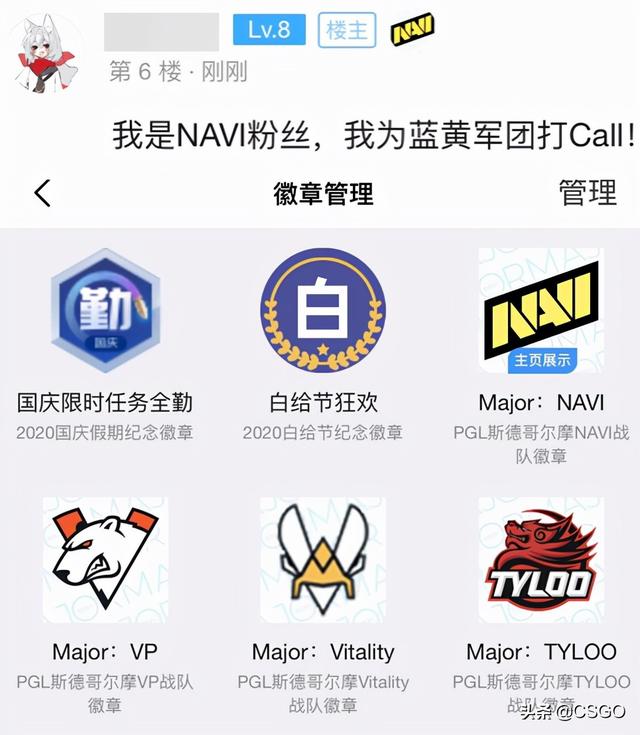This screenshot has height=735, width=640.
Task: View the Major: Vitality badge
Action: pyautogui.click(x=322, y=560)
